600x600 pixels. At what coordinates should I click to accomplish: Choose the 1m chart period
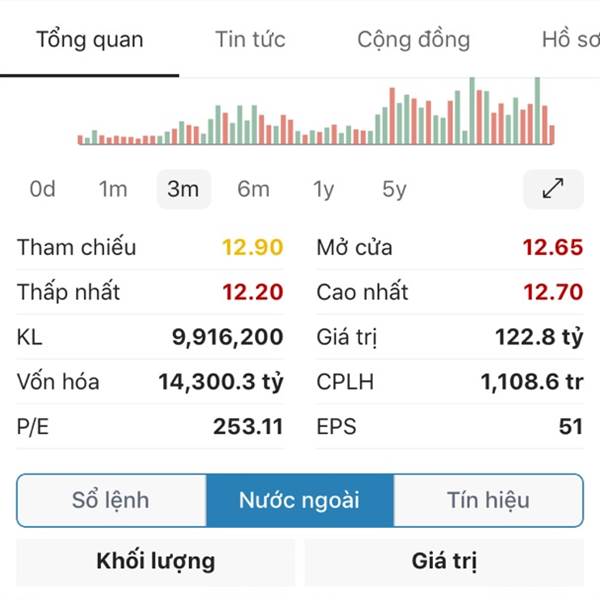(x=113, y=189)
